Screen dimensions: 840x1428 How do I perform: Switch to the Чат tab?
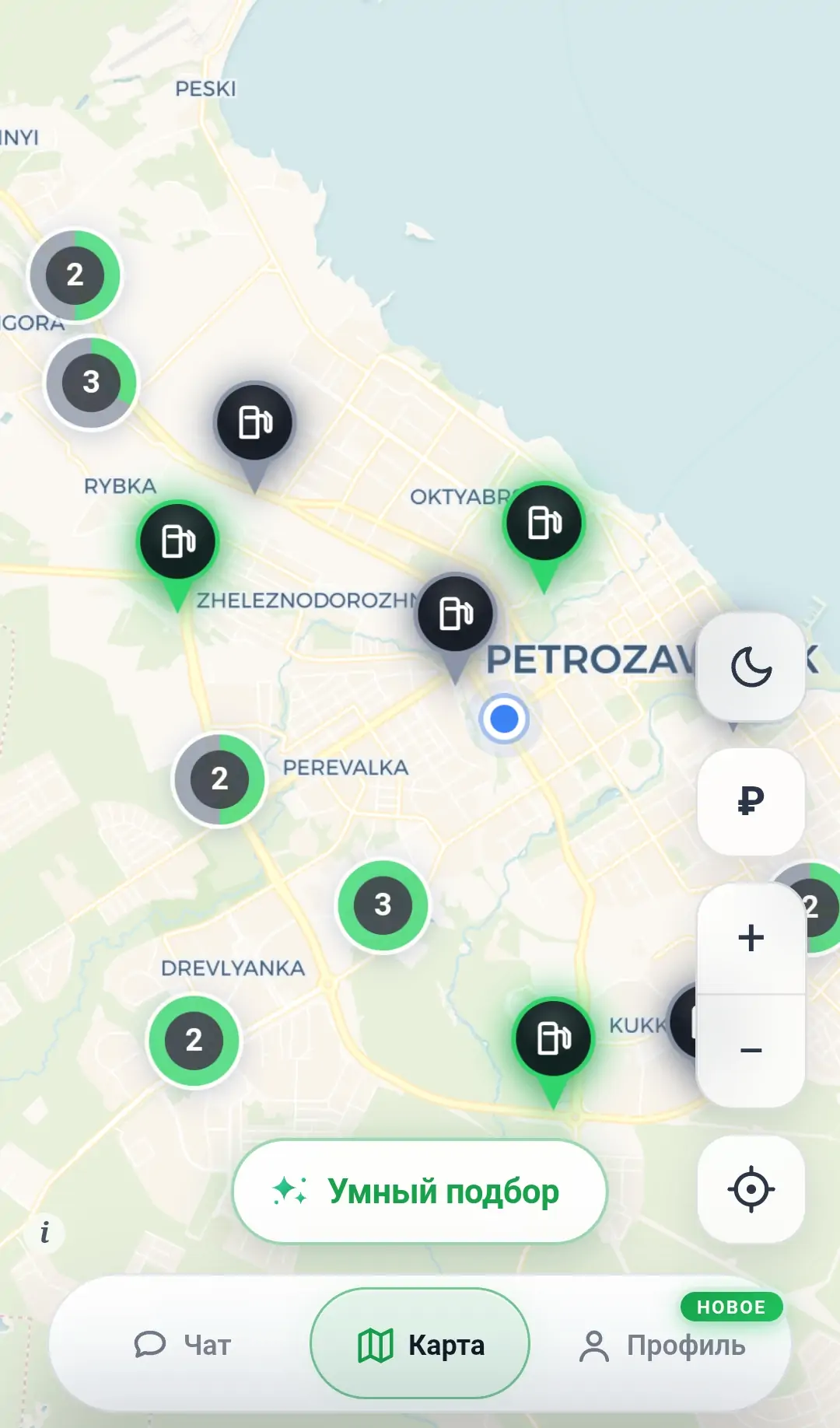[183, 1344]
